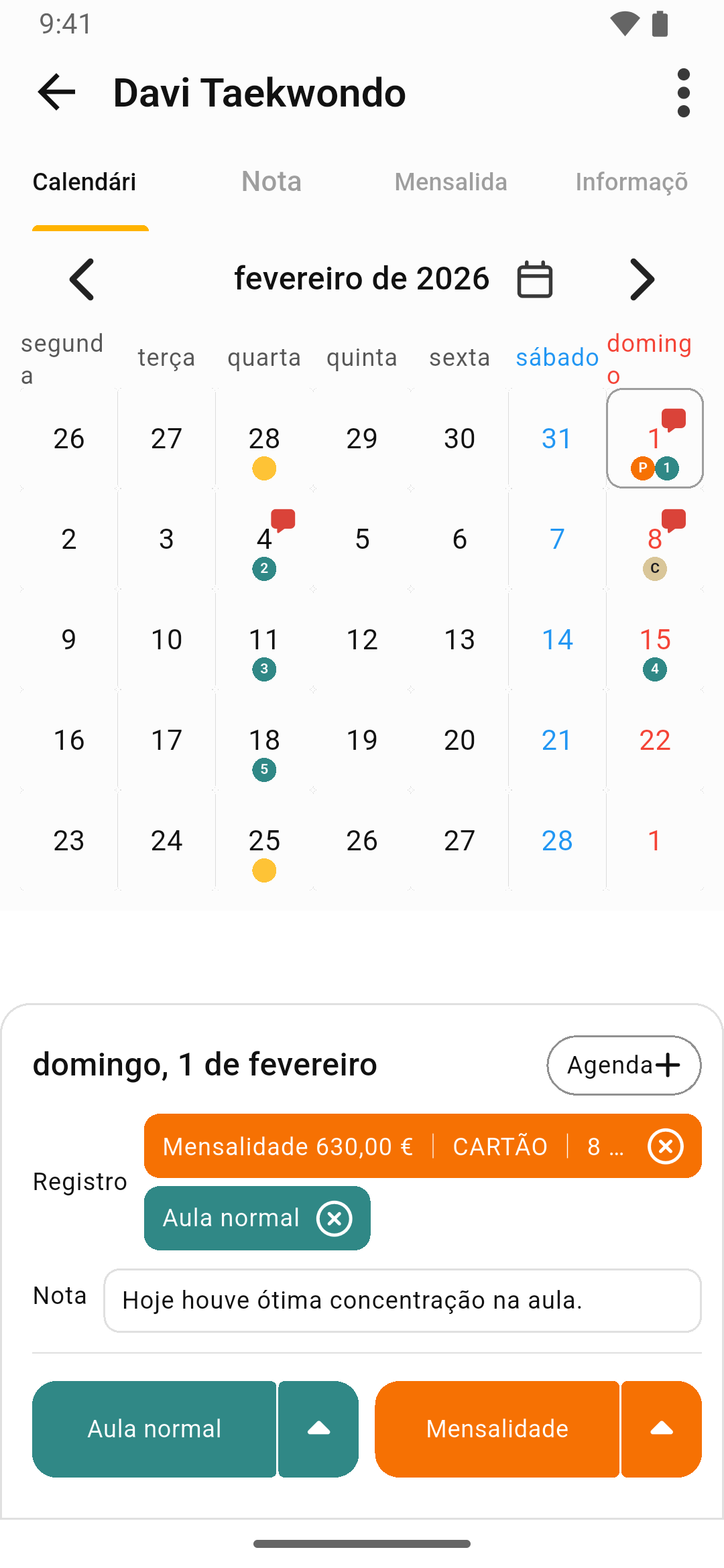Screen dimensions: 724x1568
Task: Select February 8 on the calendar
Action: (655, 540)
